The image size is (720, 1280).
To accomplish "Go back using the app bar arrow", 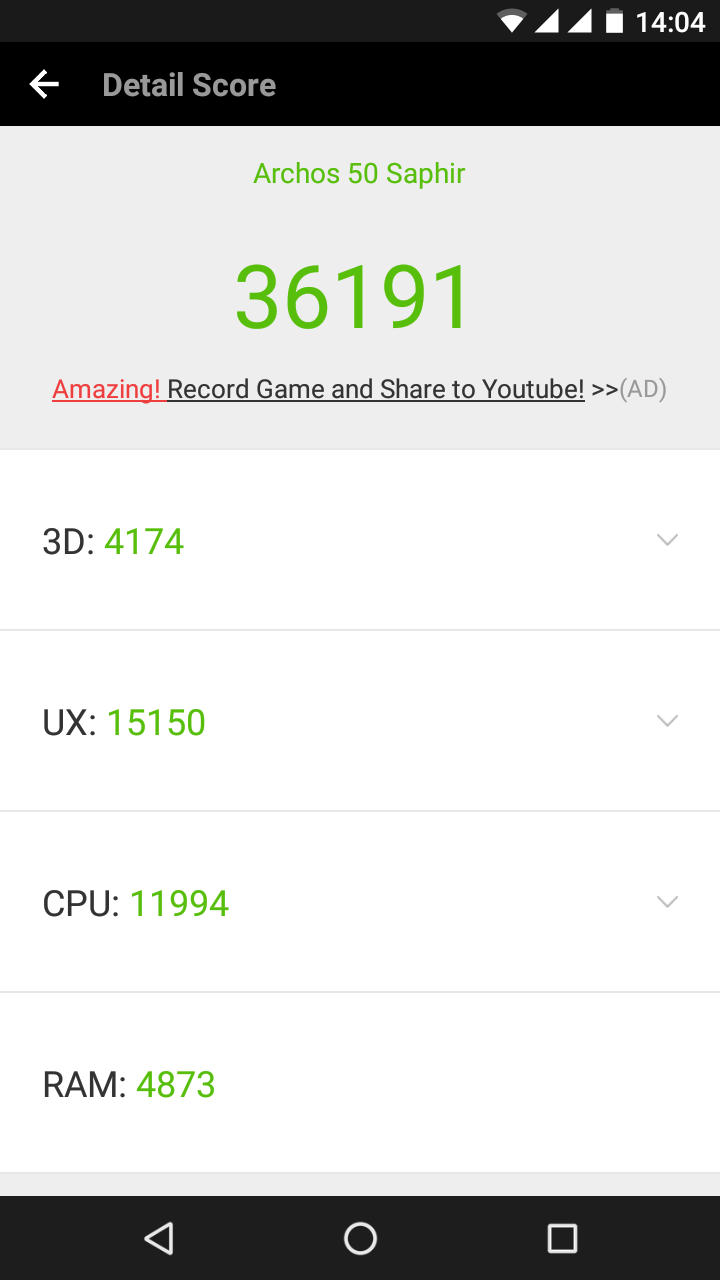I will [x=45, y=85].
